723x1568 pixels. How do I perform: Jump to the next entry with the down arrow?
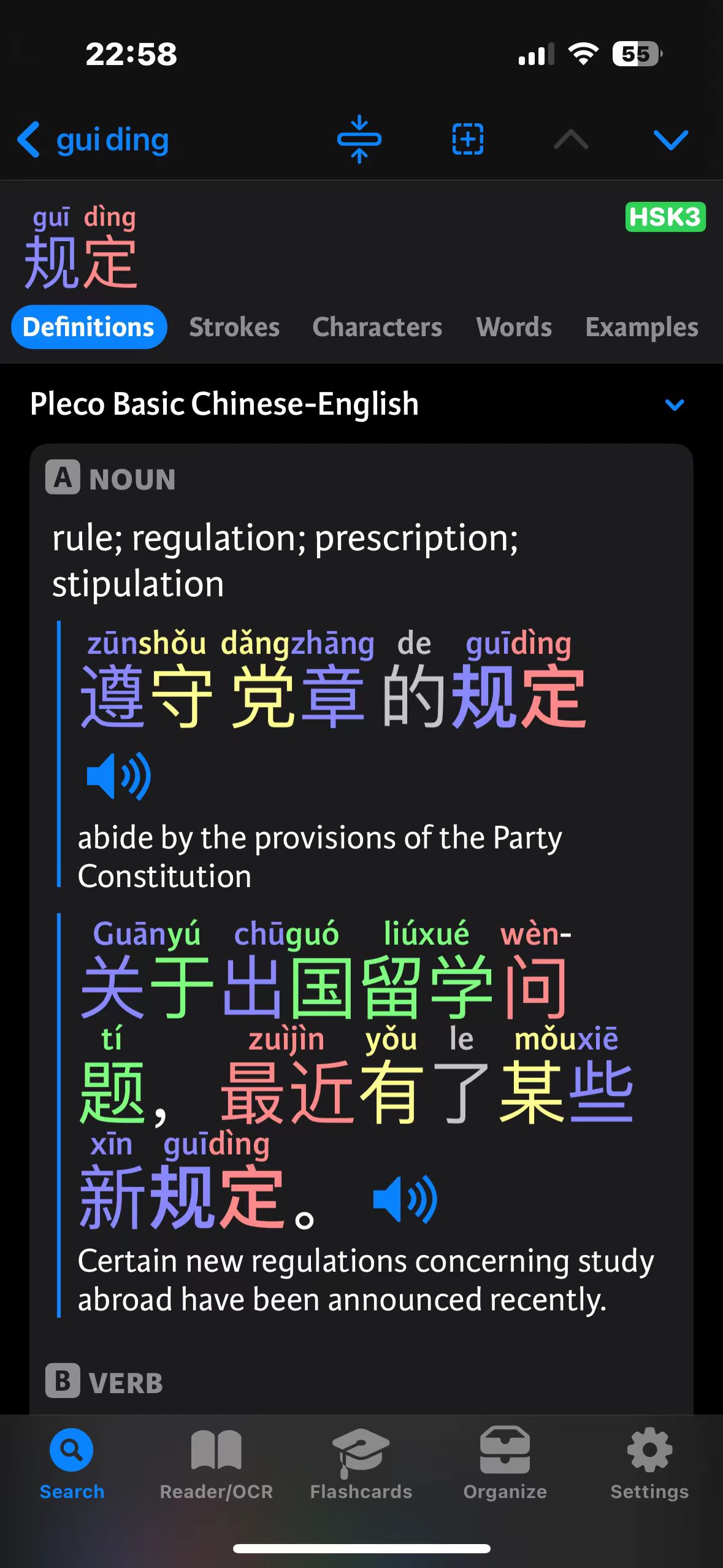click(671, 140)
